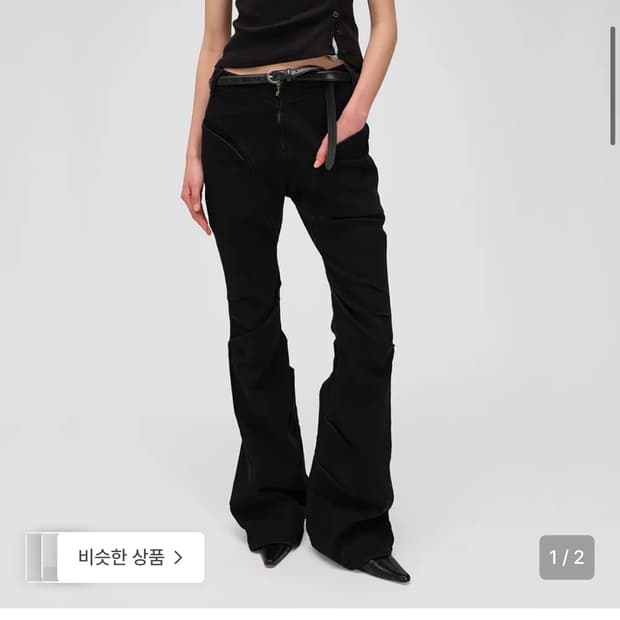Open the 비슷한 상품 similar products button
Image resolution: width=620 pixels, height=620 pixels.
[115, 557]
